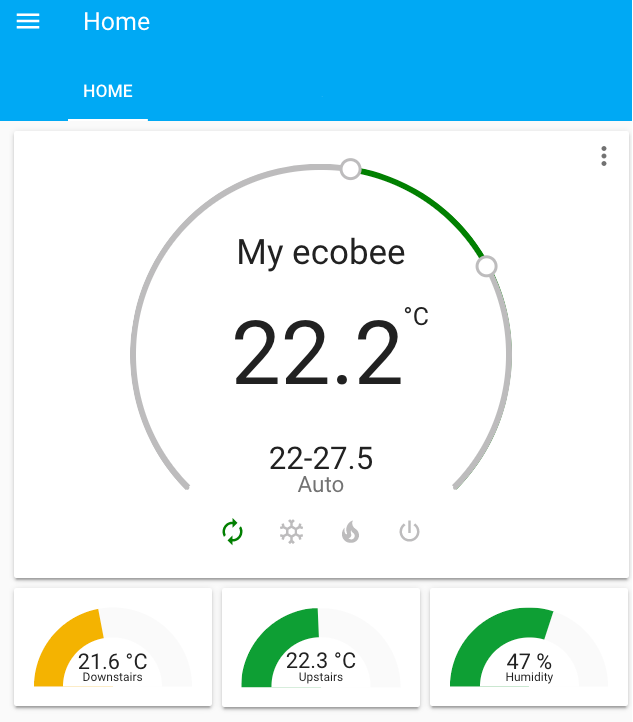Open the Downstairs temperature gauge
633x722 pixels.
pyautogui.click(x=112, y=647)
